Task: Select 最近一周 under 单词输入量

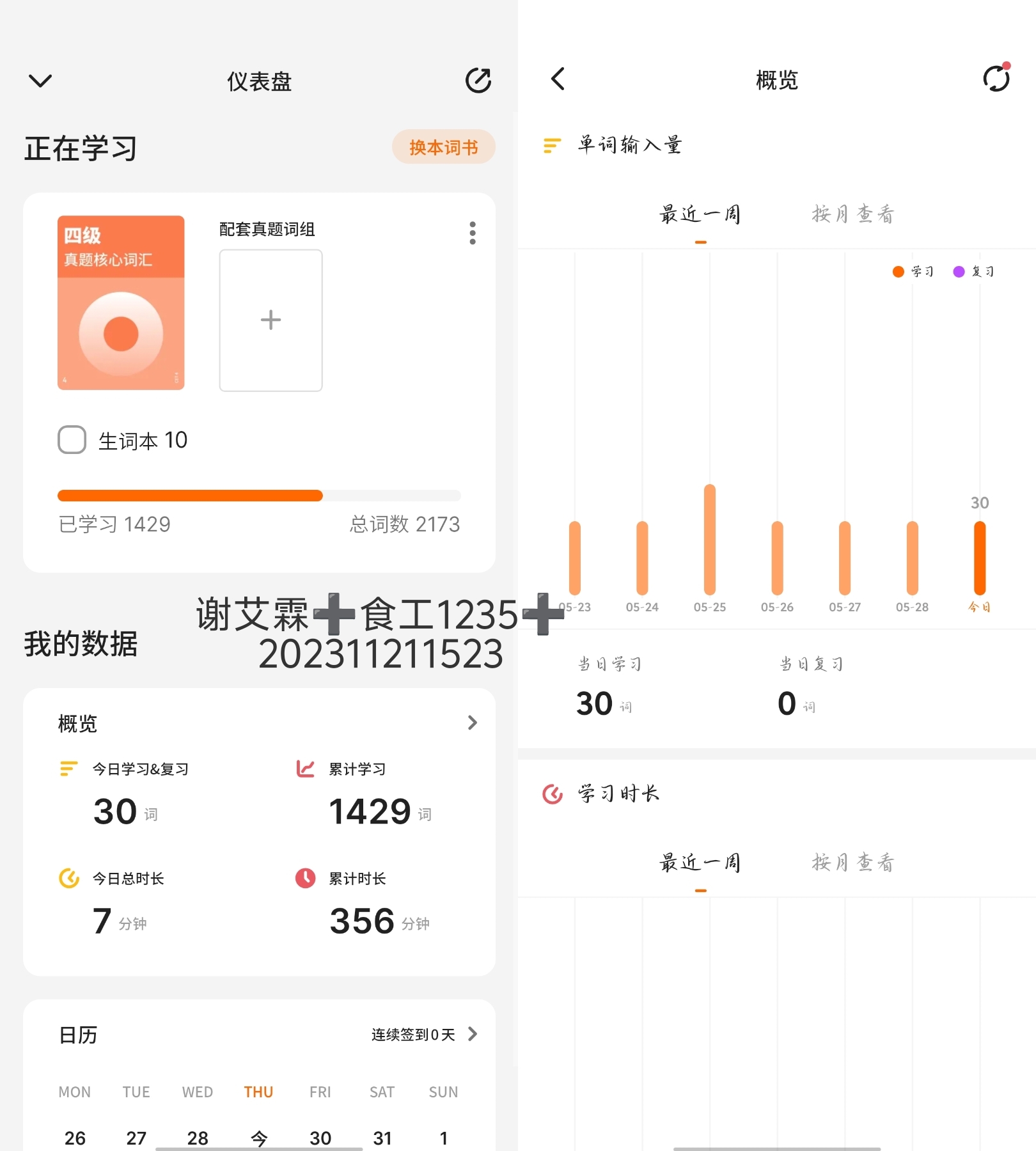Action: (x=700, y=214)
